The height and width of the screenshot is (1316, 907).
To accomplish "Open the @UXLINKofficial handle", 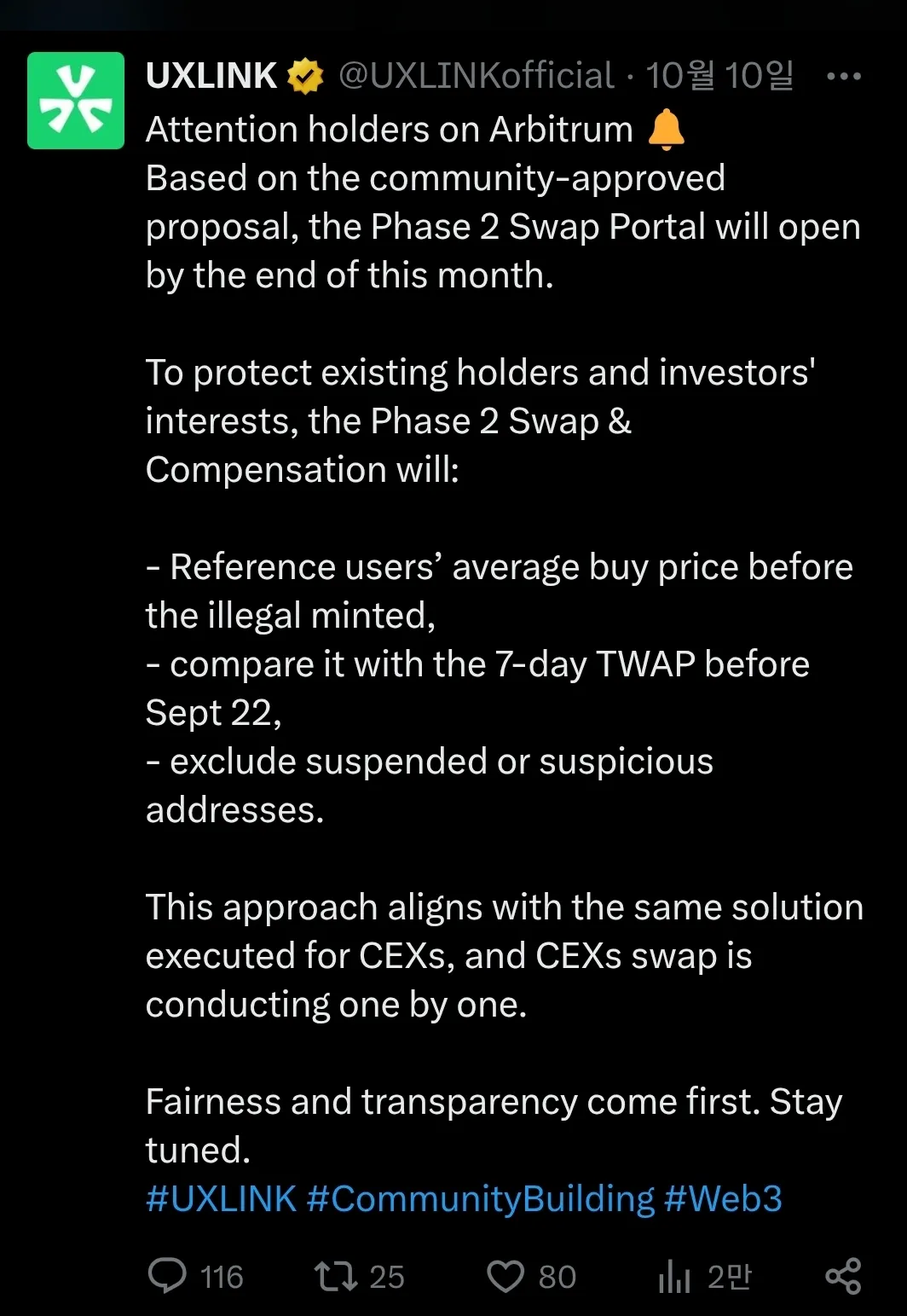I will click(x=476, y=76).
